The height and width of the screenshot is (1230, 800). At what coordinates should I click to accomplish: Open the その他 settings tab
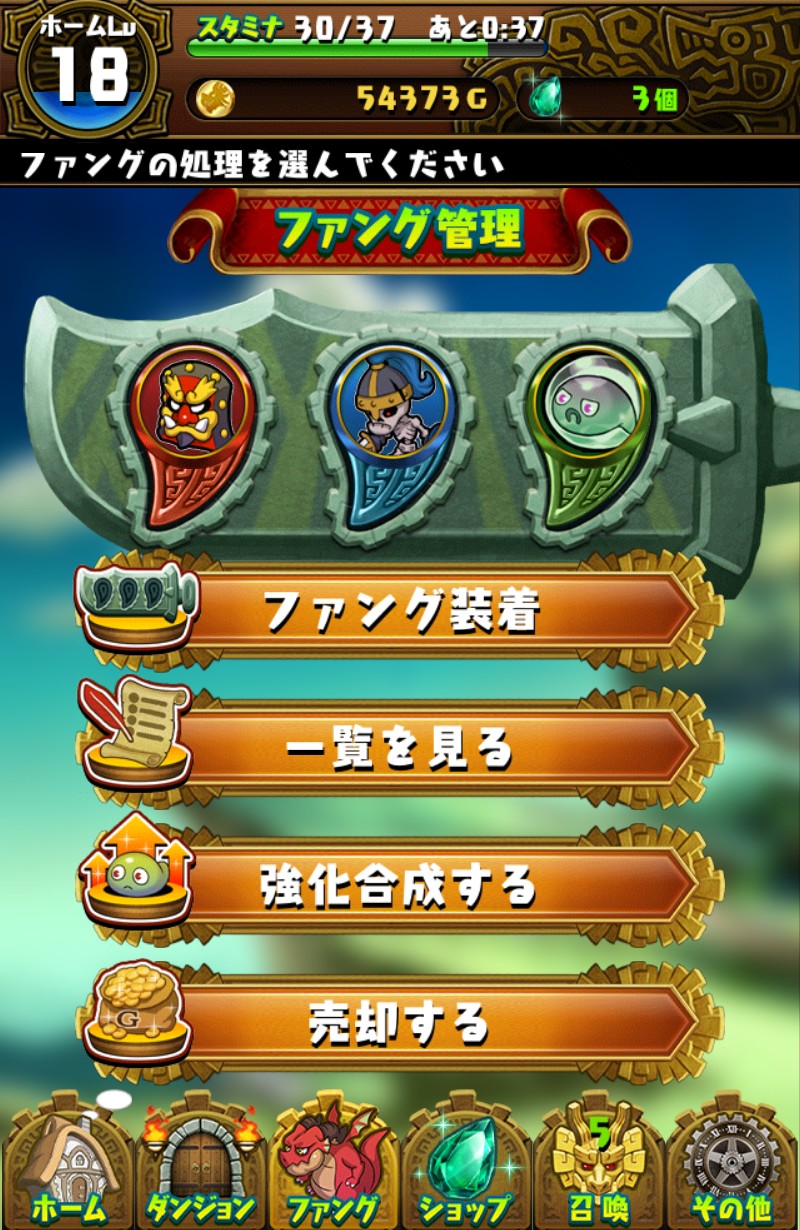coord(732,1165)
